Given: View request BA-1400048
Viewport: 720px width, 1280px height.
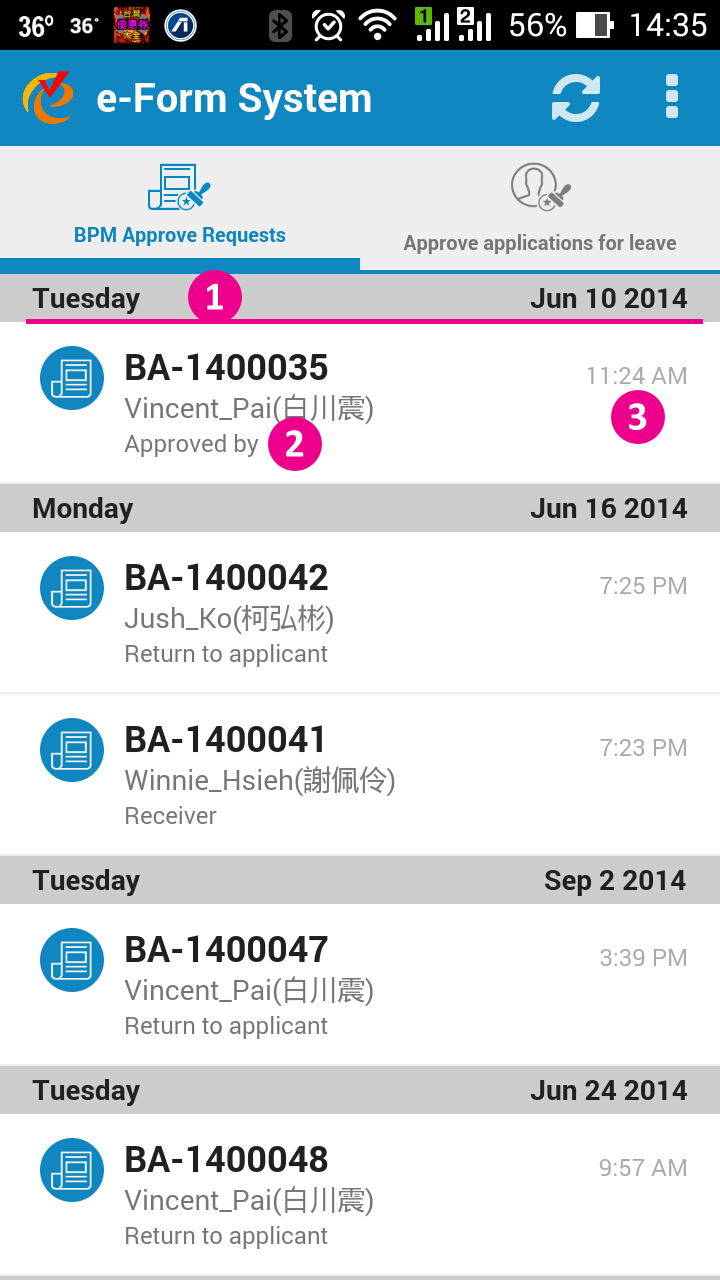Looking at the screenshot, I should click(x=360, y=1194).
